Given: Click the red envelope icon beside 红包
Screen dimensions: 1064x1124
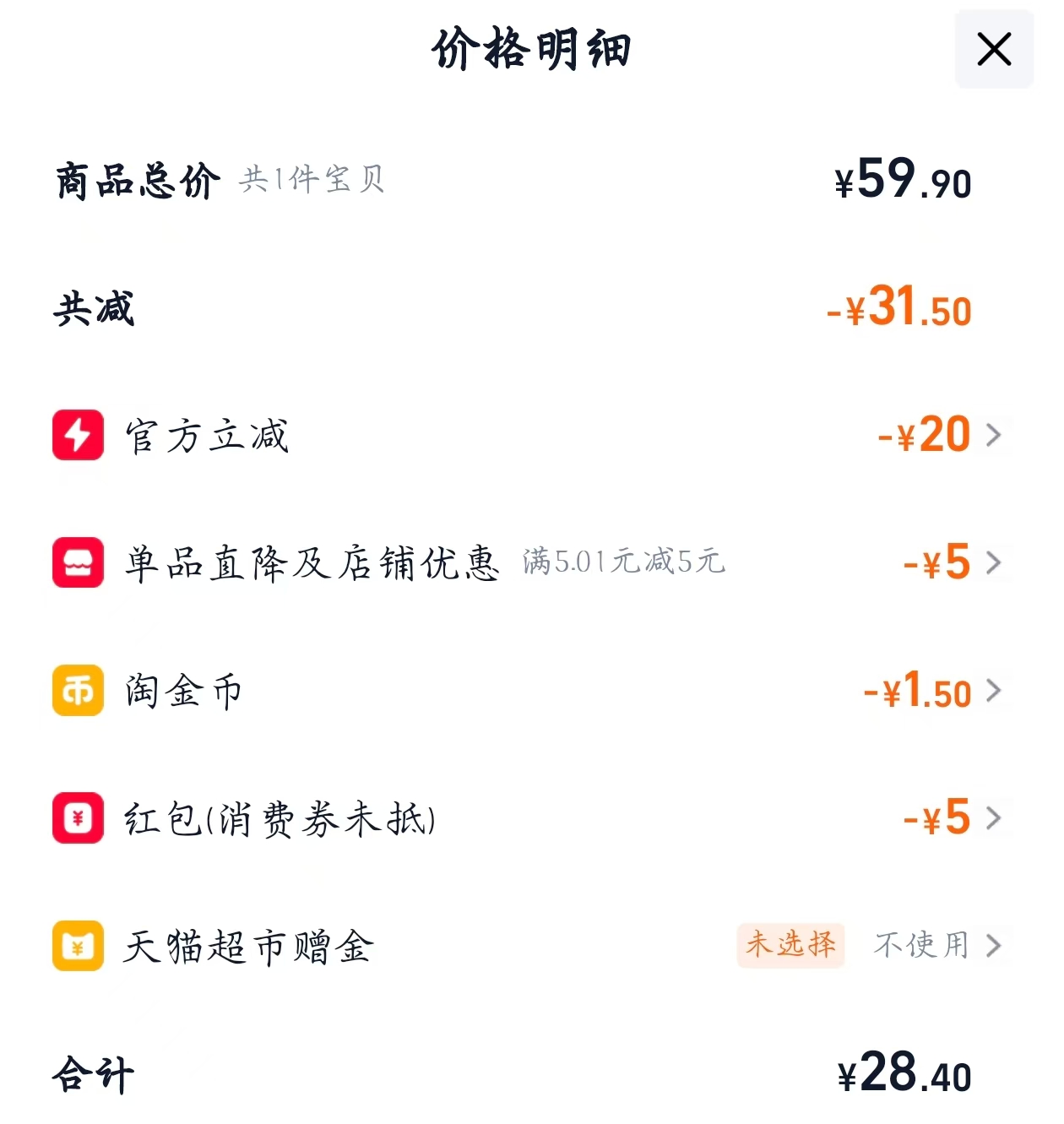Looking at the screenshot, I should coord(78,818).
